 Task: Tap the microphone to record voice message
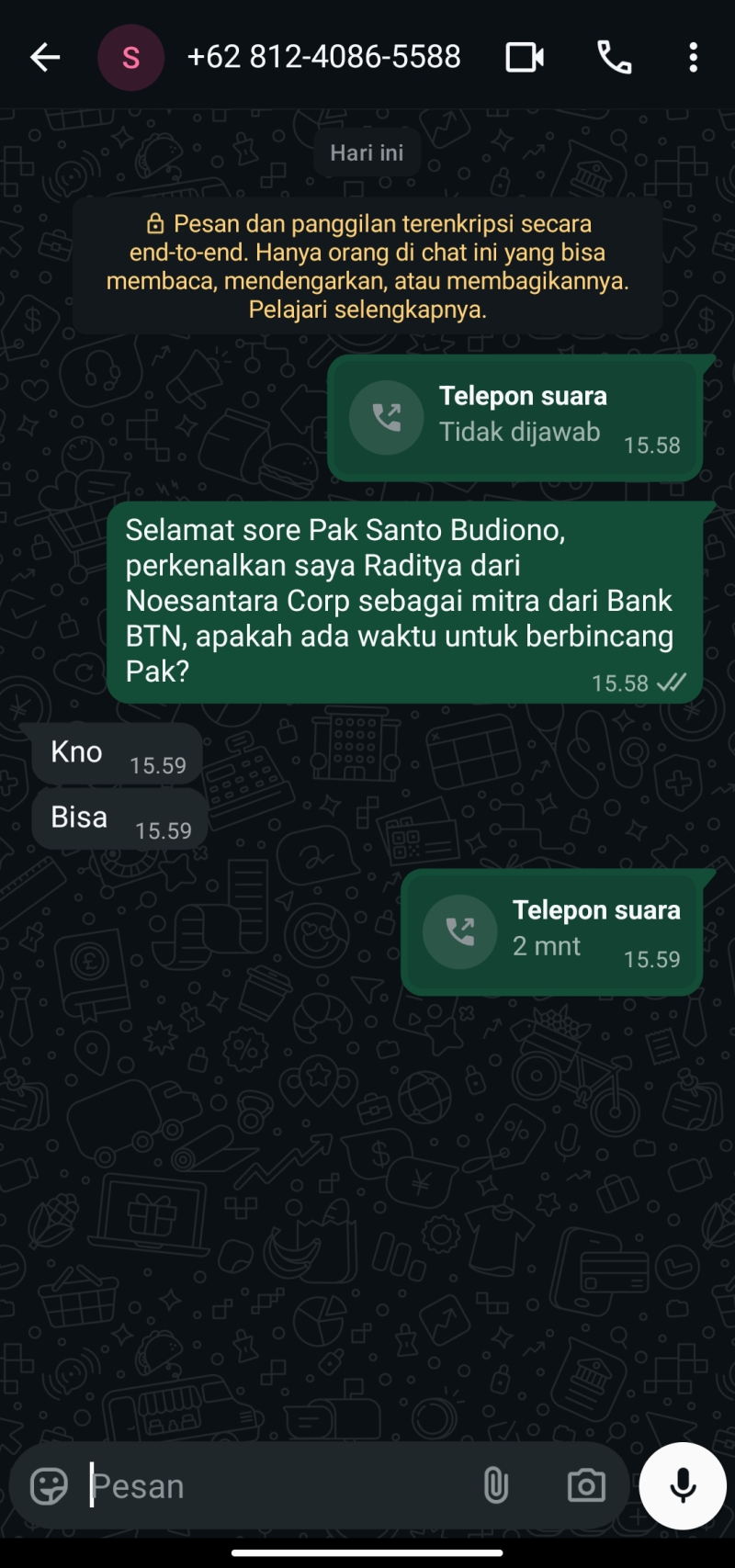click(681, 1485)
